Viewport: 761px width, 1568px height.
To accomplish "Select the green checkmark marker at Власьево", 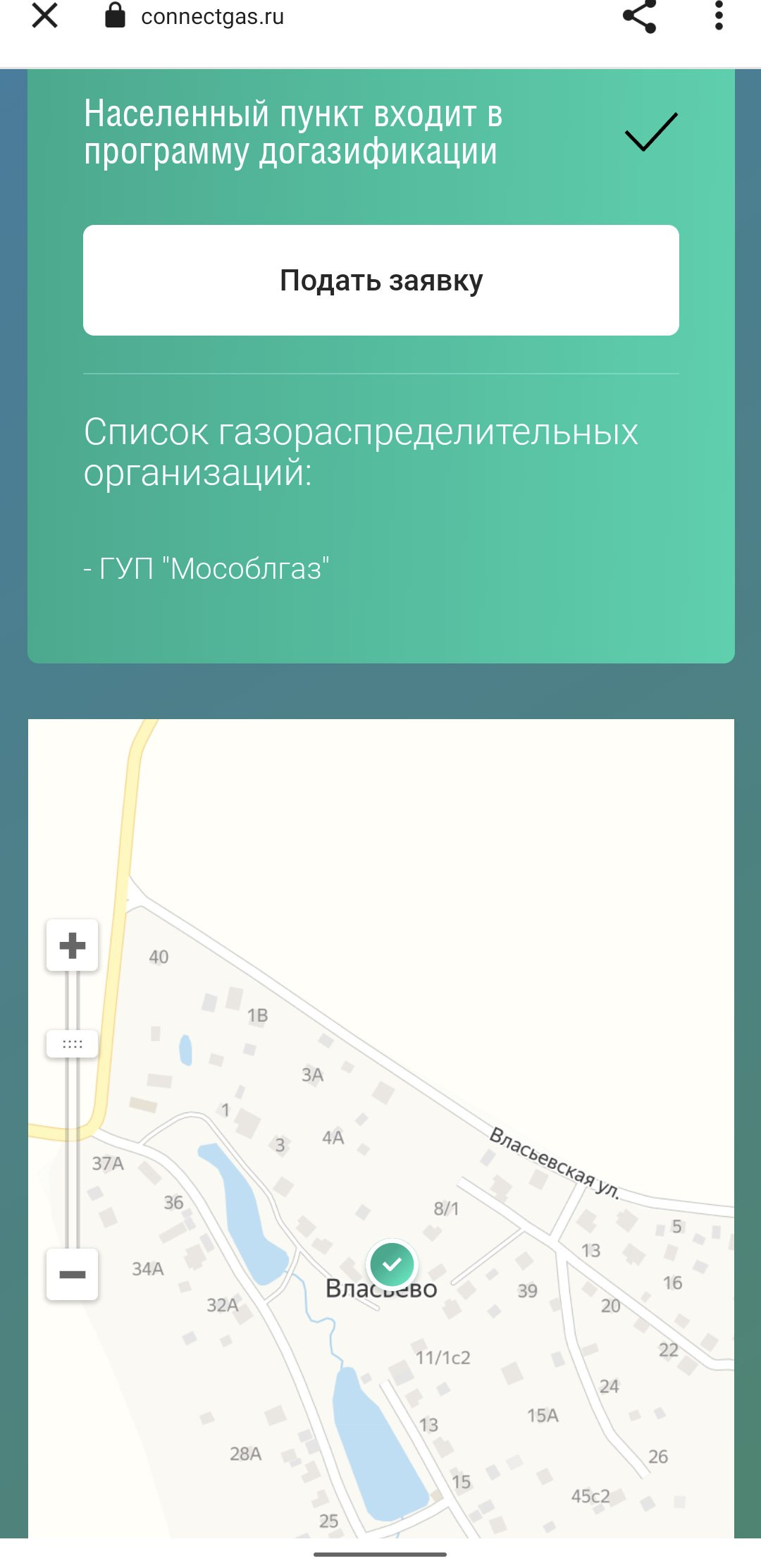I will (392, 1264).
